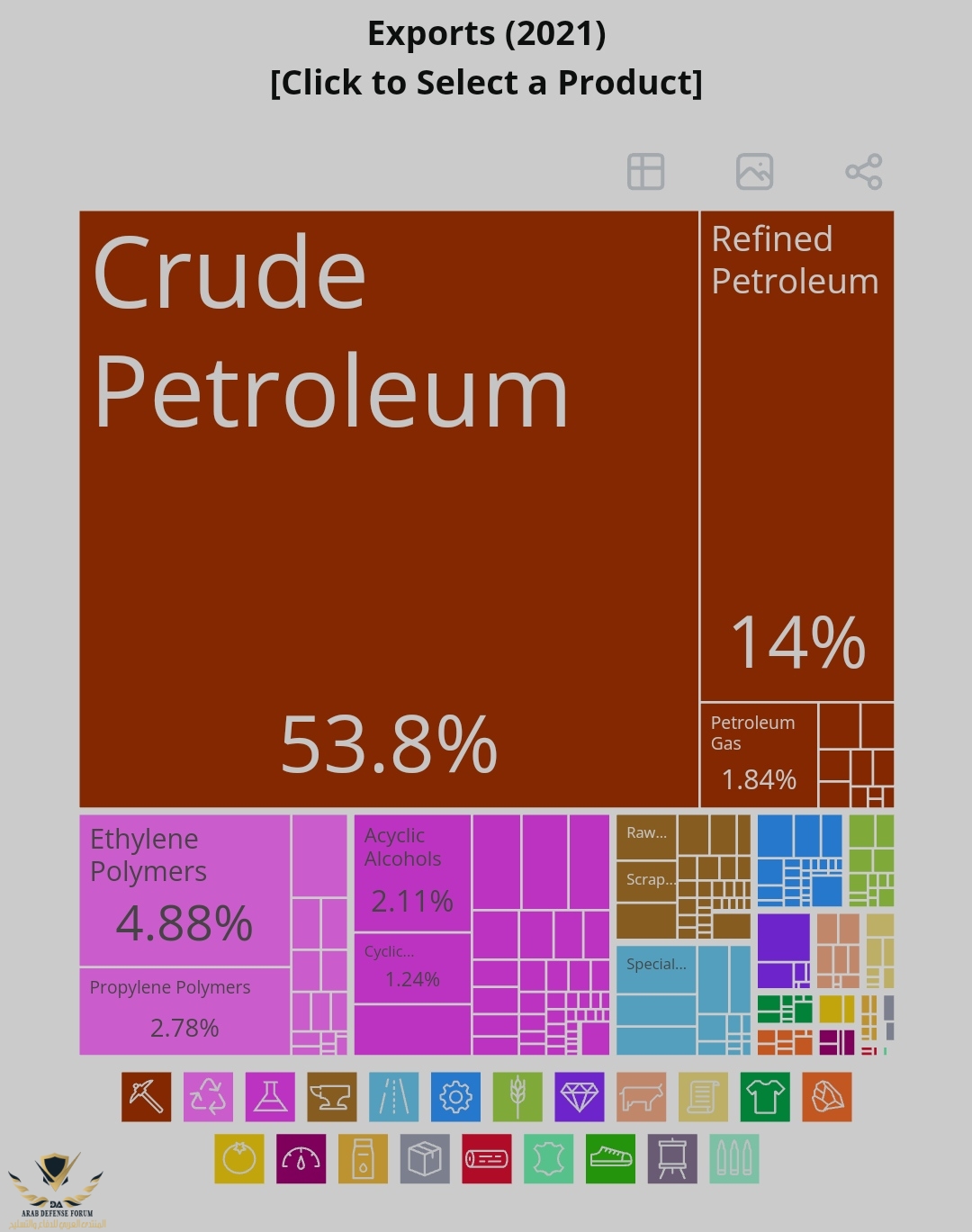Share this exports visualization
The width and height of the screenshot is (972, 1232).
[x=863, y=171]
